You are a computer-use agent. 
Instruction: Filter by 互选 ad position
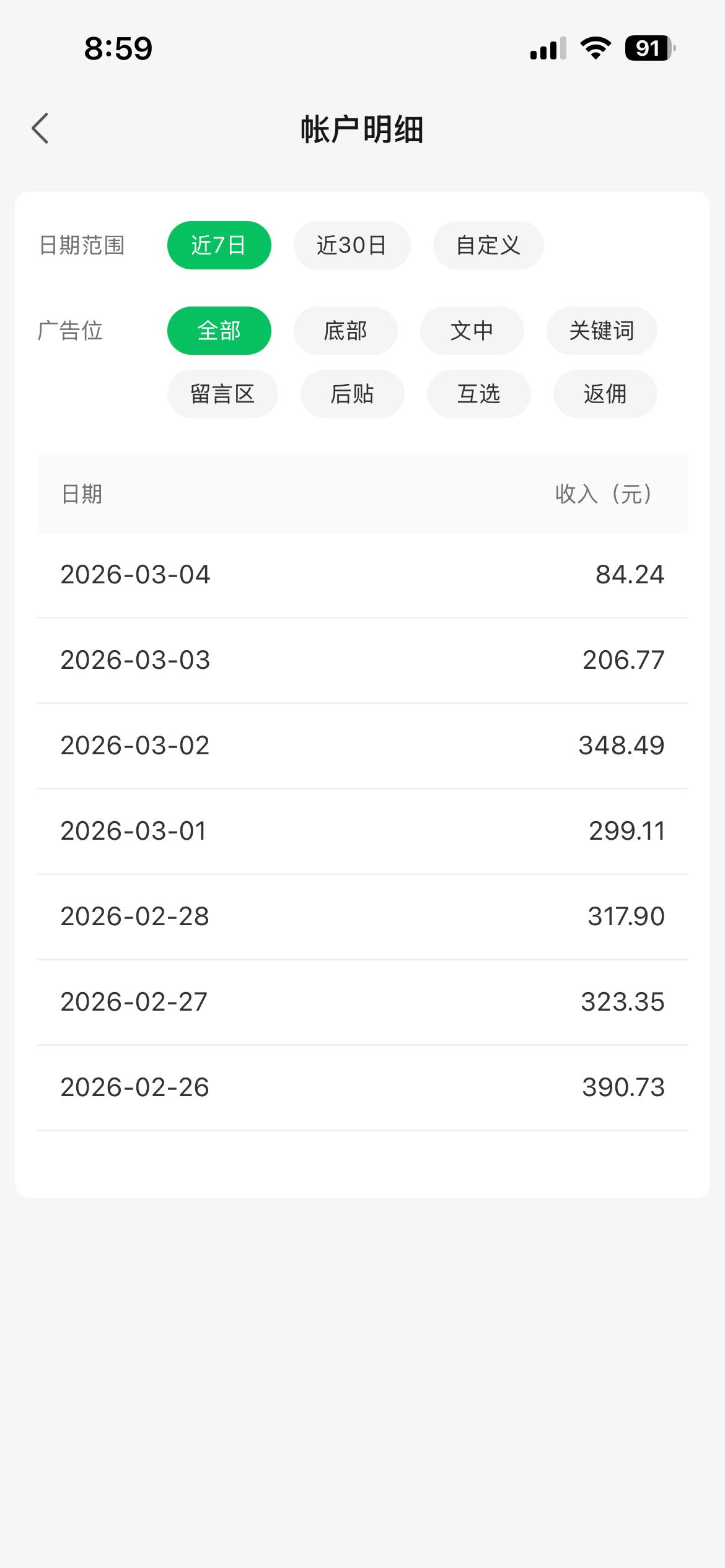(x=479, y=394)
